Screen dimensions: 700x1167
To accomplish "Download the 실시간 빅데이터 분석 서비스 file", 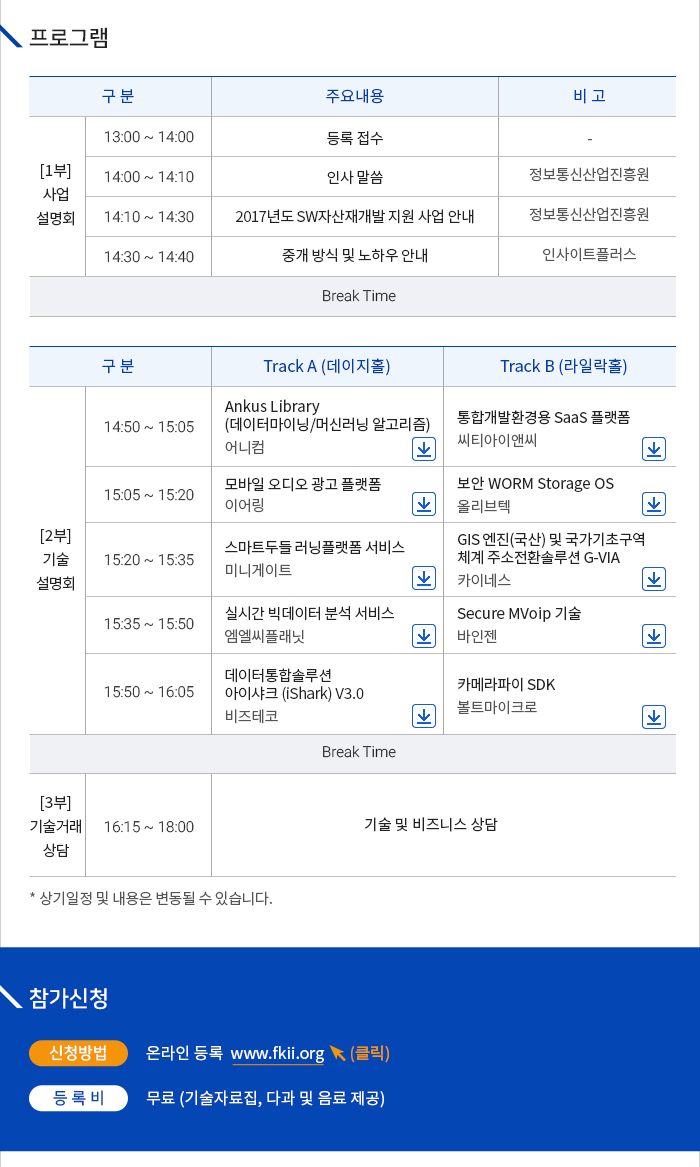I will click(424, 636).
